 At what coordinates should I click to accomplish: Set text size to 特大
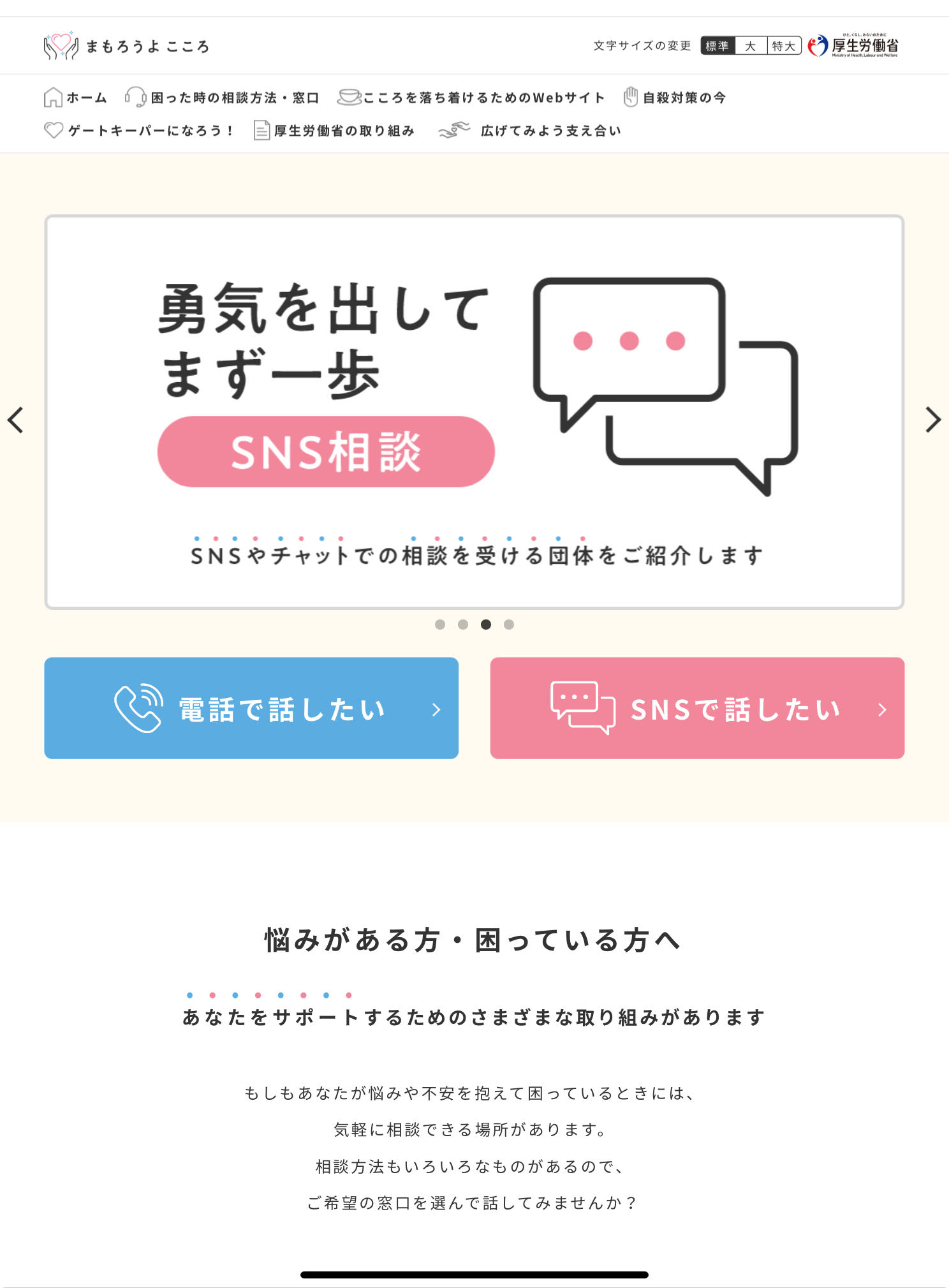coord(784,46)
